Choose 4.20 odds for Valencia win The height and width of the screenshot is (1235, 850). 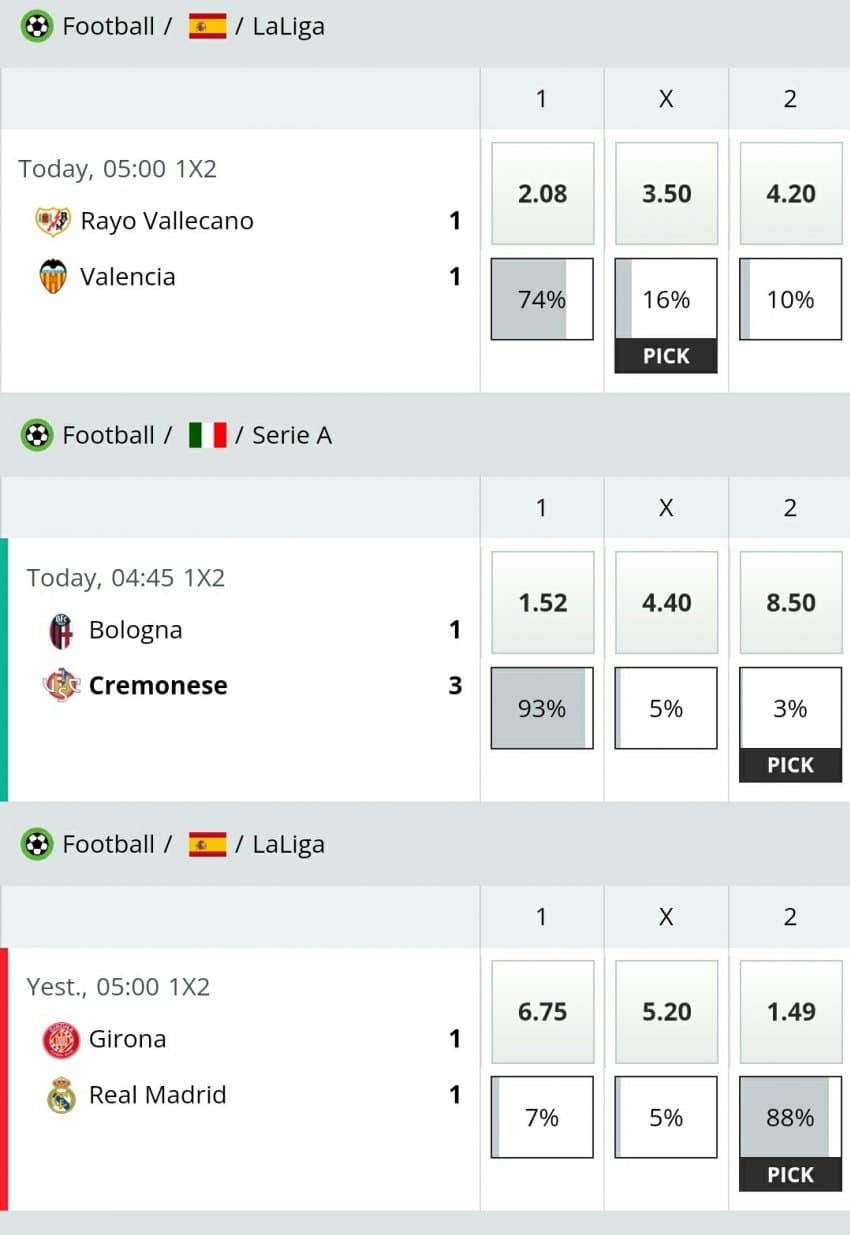tap(790, 194)
